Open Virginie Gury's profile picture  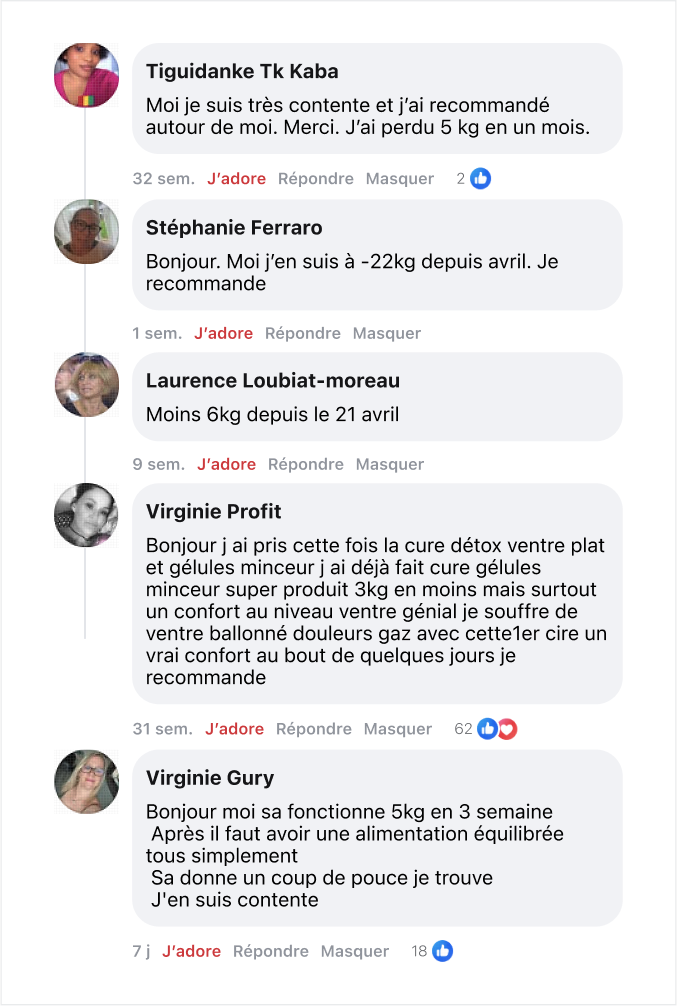86,782
